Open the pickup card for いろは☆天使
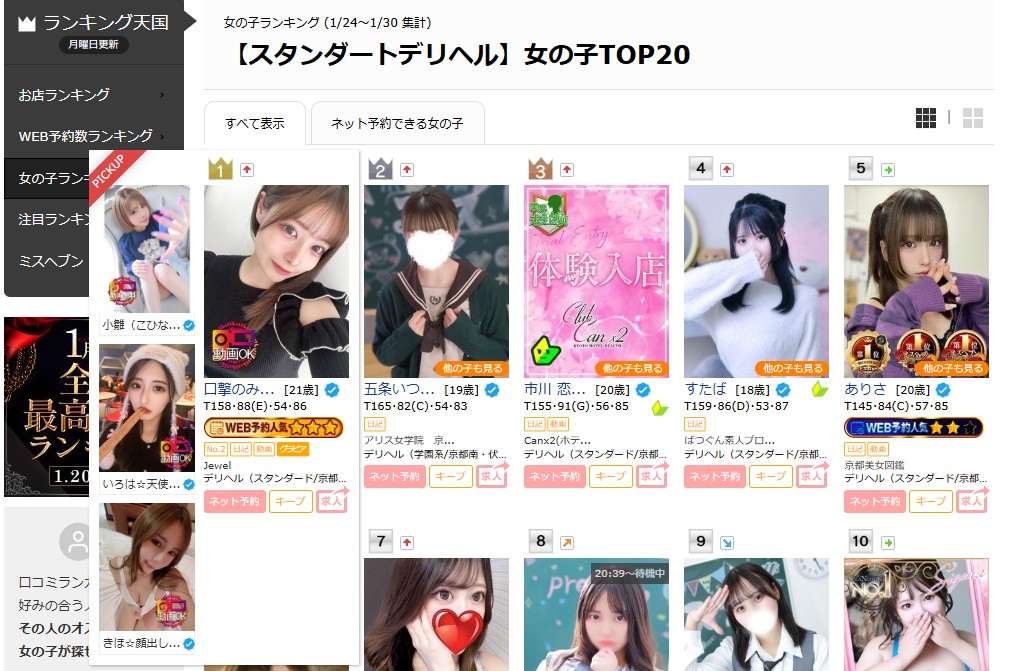 point(146,410)
